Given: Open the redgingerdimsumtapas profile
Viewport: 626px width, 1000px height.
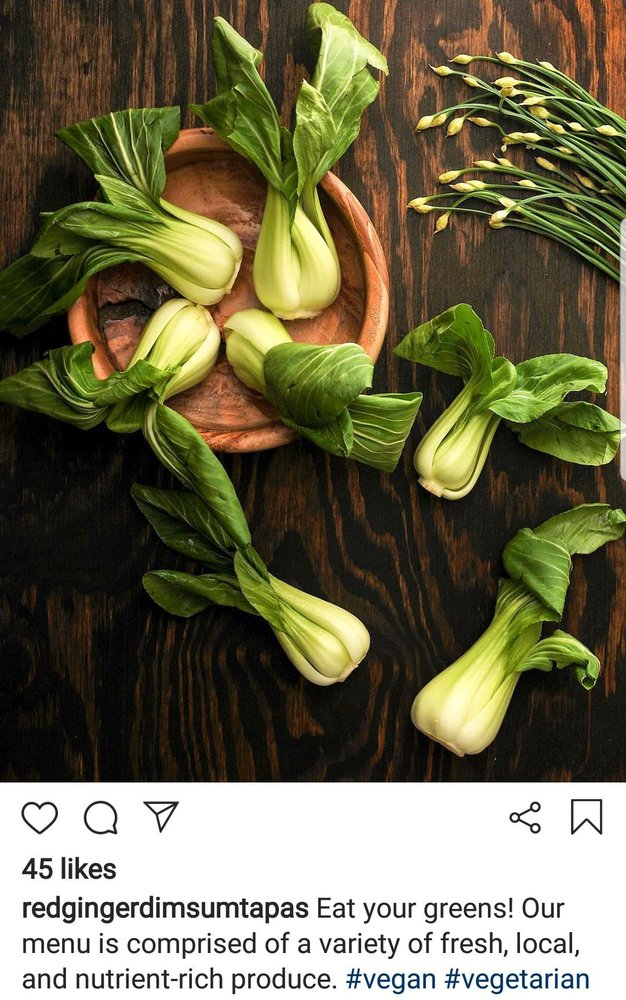Looking at the screenshot, I should (167, 909).
